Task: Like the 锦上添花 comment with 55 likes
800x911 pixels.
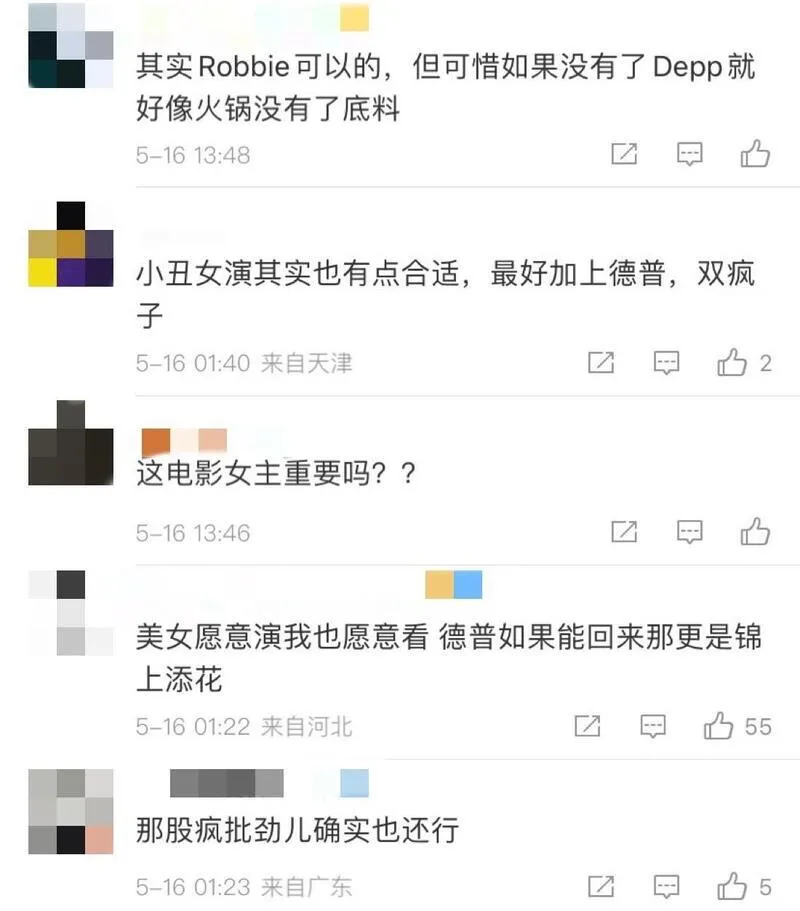Action: point(719,726)
